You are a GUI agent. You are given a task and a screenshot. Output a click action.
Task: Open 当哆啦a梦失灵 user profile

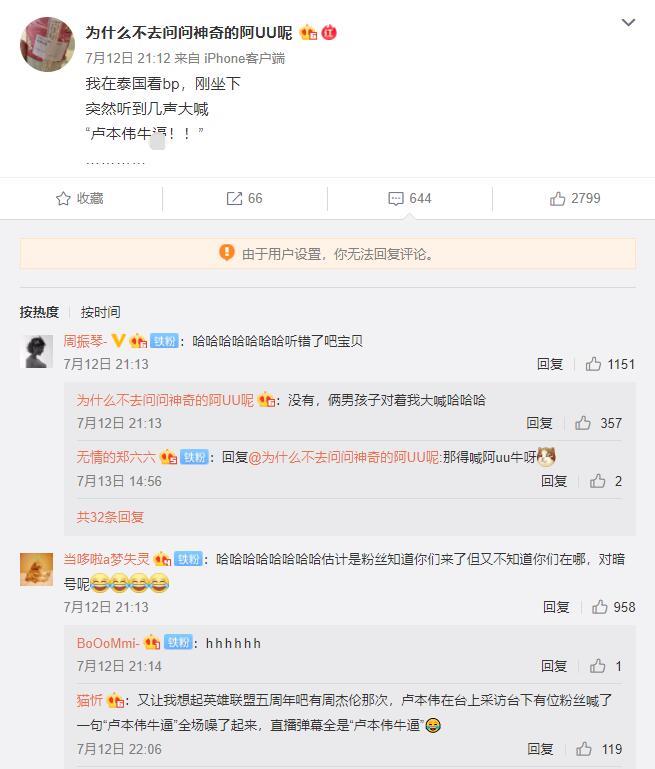(x=106, y=559)
